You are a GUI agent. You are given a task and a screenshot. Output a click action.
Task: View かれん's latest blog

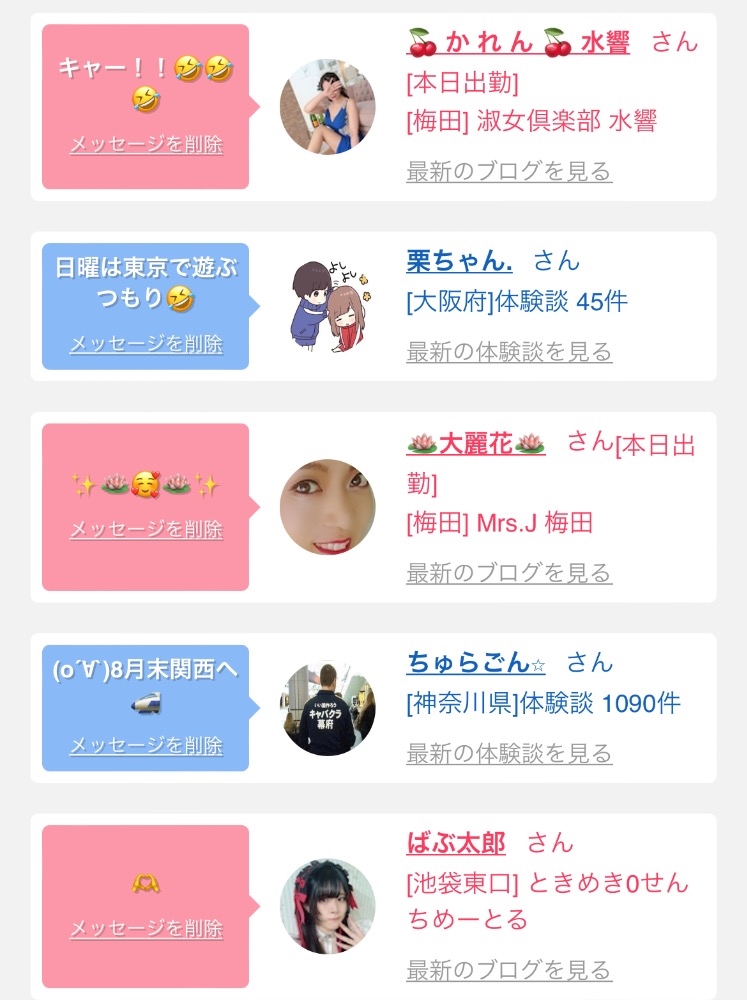click(509, 172)
